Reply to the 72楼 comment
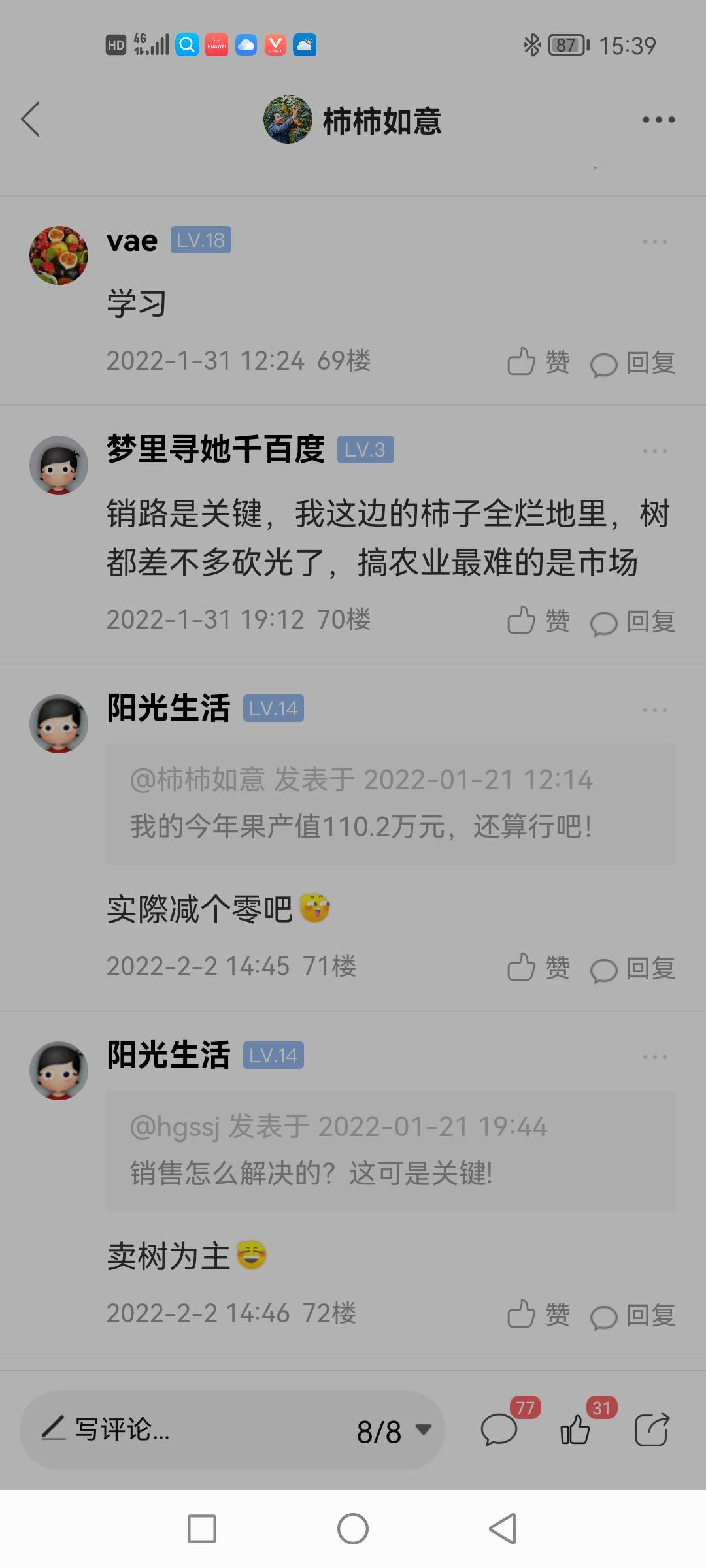Image resolution: width=706 pixels, height=1568 pixels. [x=633, y=1316]
